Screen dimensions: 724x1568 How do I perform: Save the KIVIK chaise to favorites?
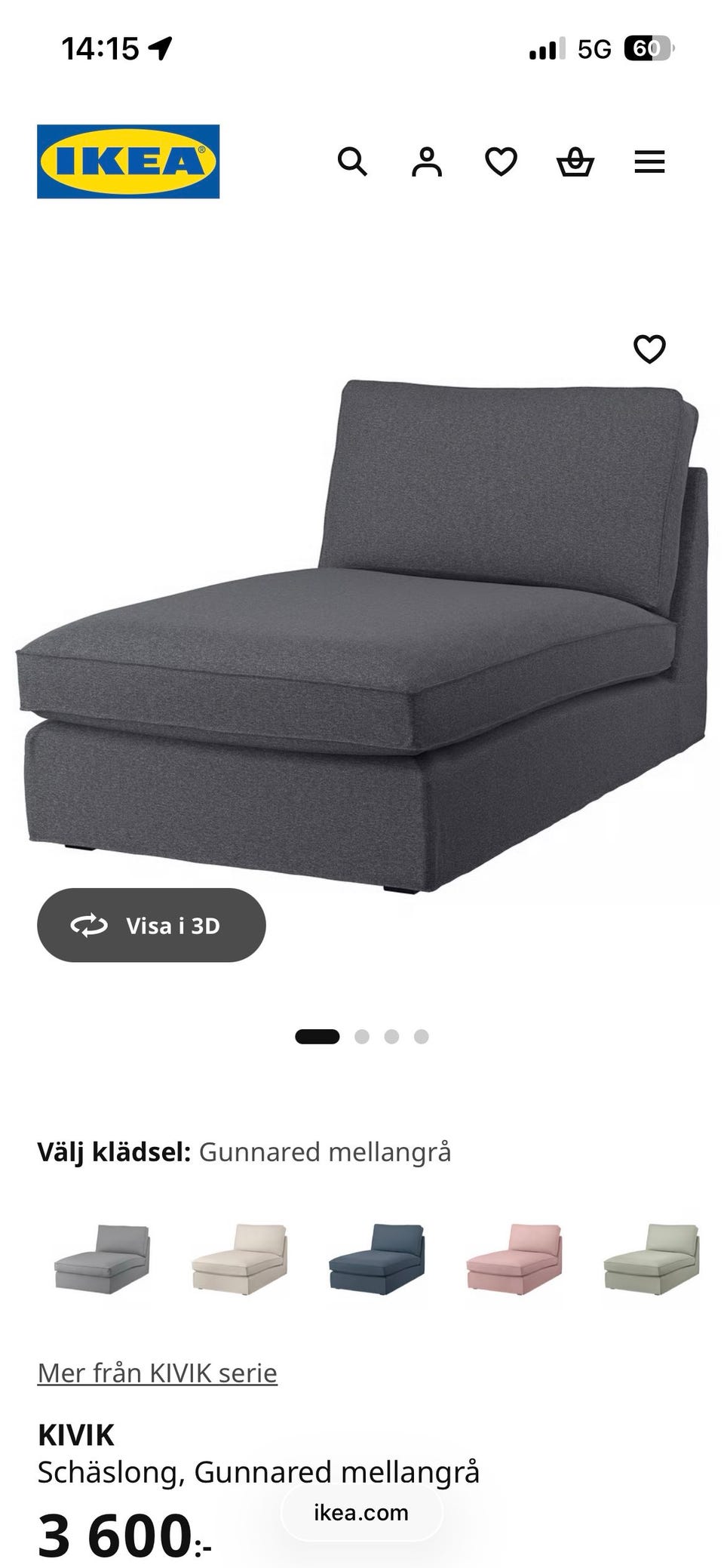pyautogui.click(x=649, y=349)
